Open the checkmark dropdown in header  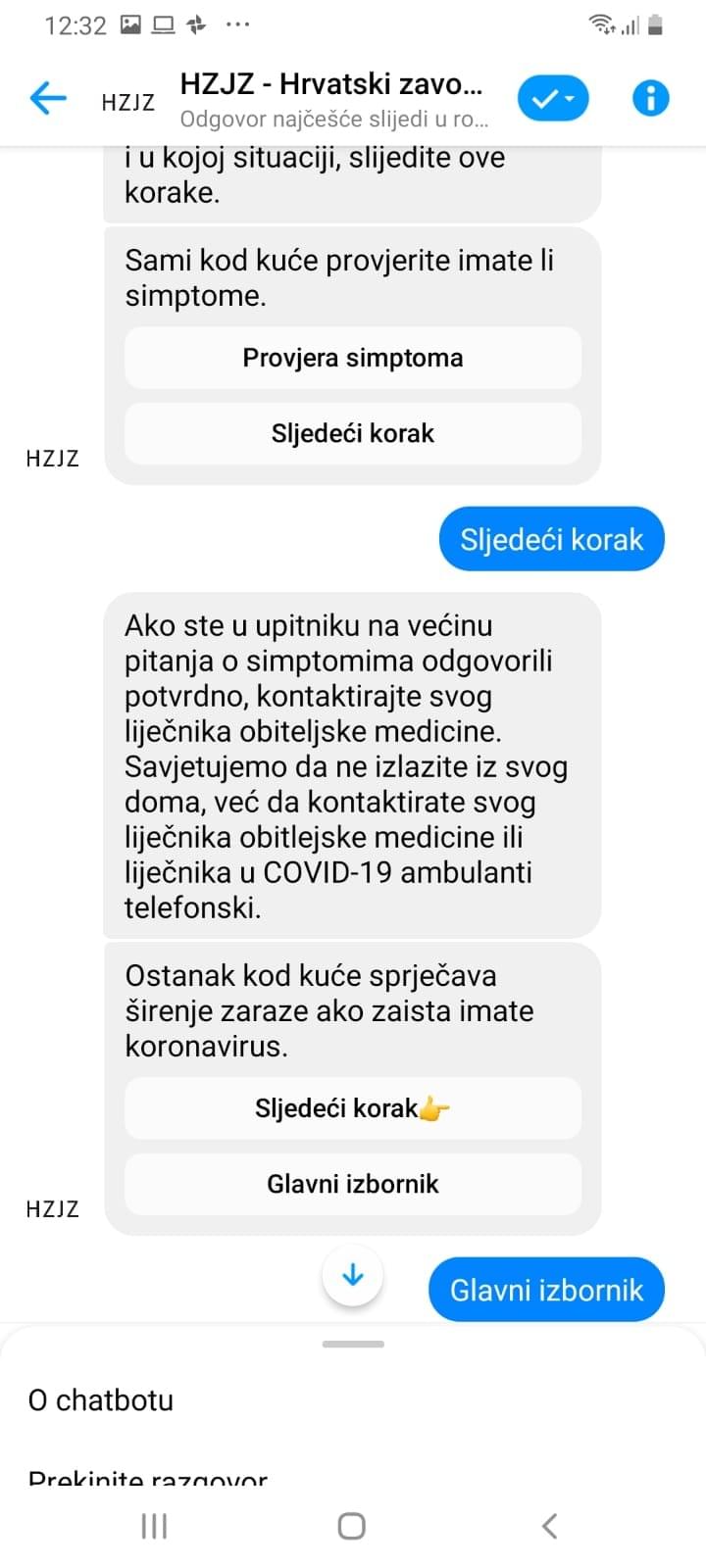tap(552, 98)
